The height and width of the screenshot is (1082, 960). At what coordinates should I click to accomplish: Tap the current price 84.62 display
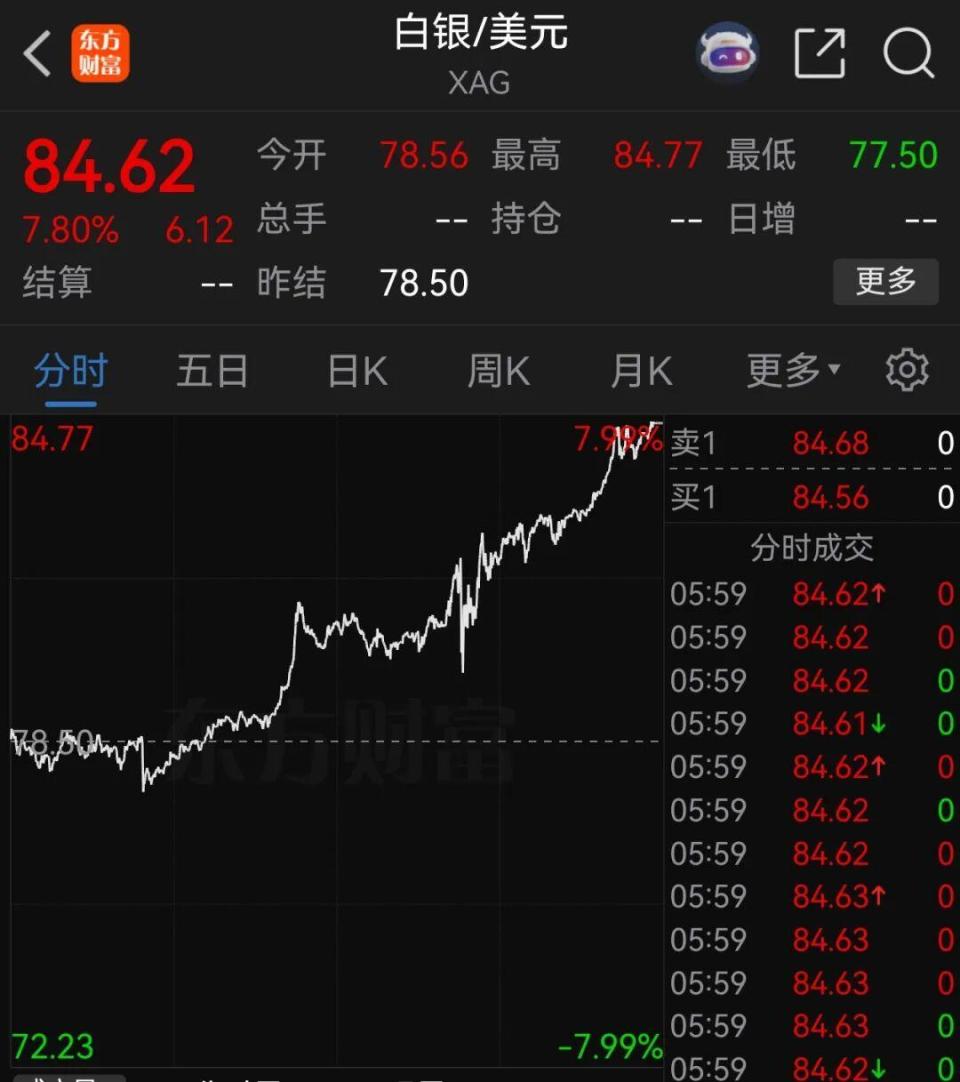108,167
